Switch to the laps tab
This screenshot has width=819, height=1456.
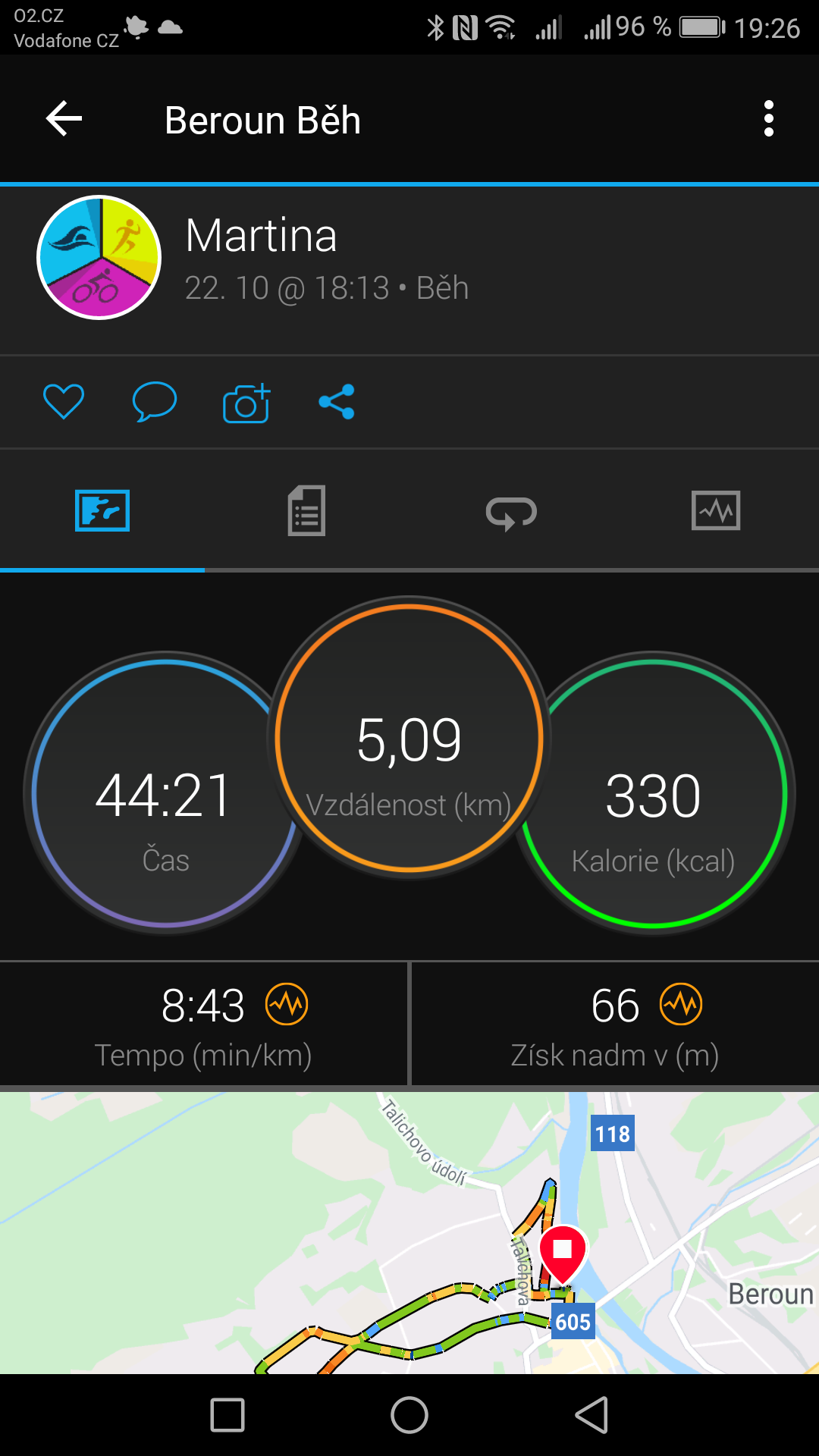point(511,513)
